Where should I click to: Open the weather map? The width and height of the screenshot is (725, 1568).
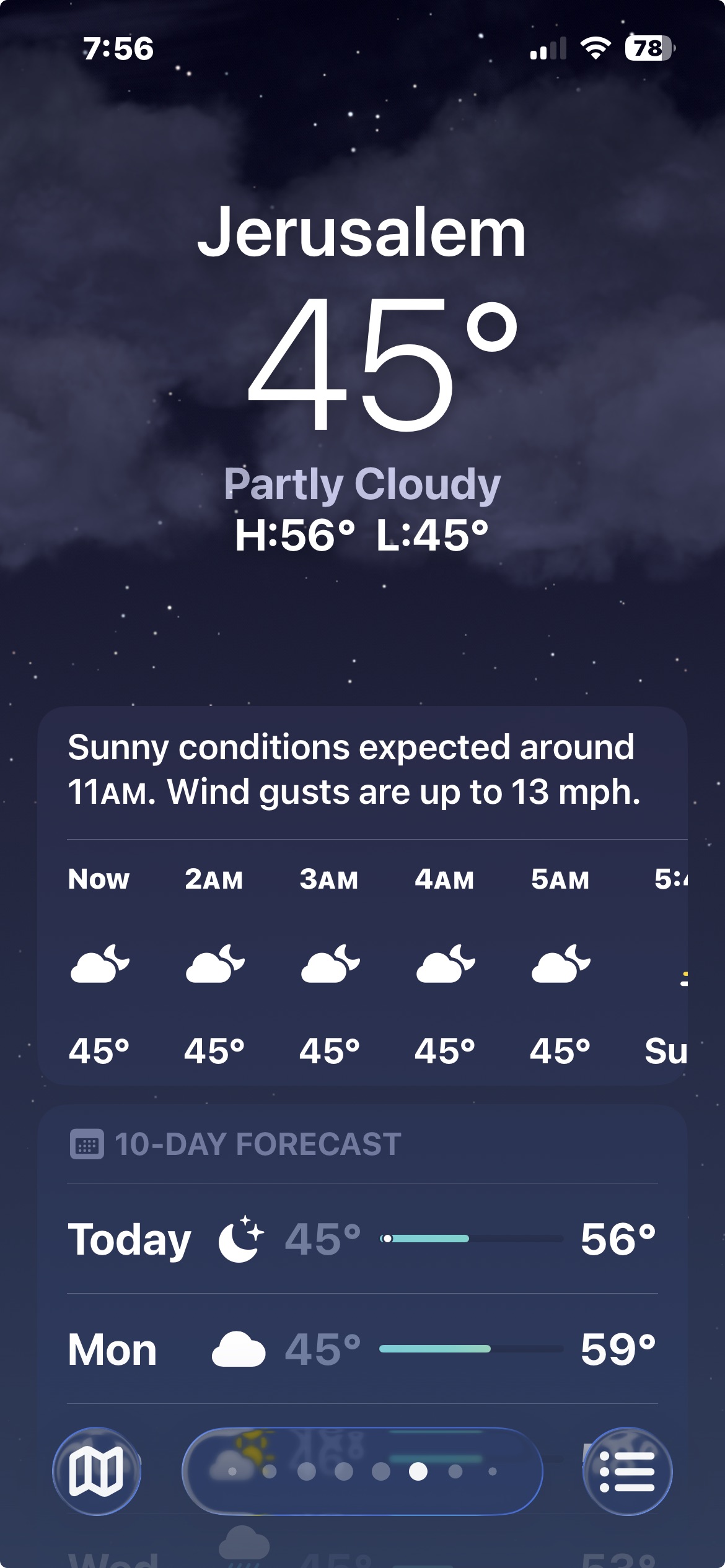tap(97, 1471)
